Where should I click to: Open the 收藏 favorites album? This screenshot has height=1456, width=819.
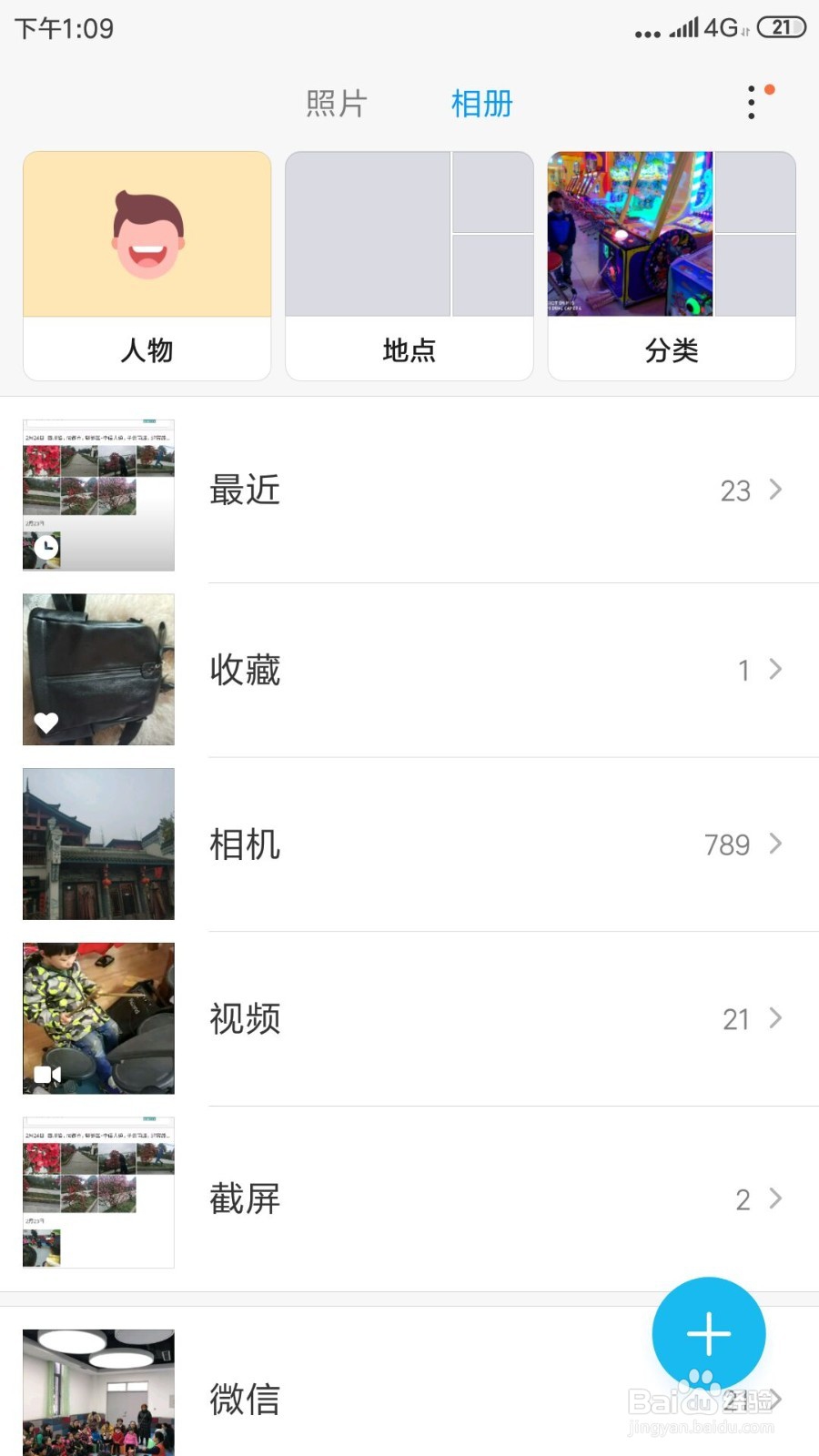tap(409, 670)
